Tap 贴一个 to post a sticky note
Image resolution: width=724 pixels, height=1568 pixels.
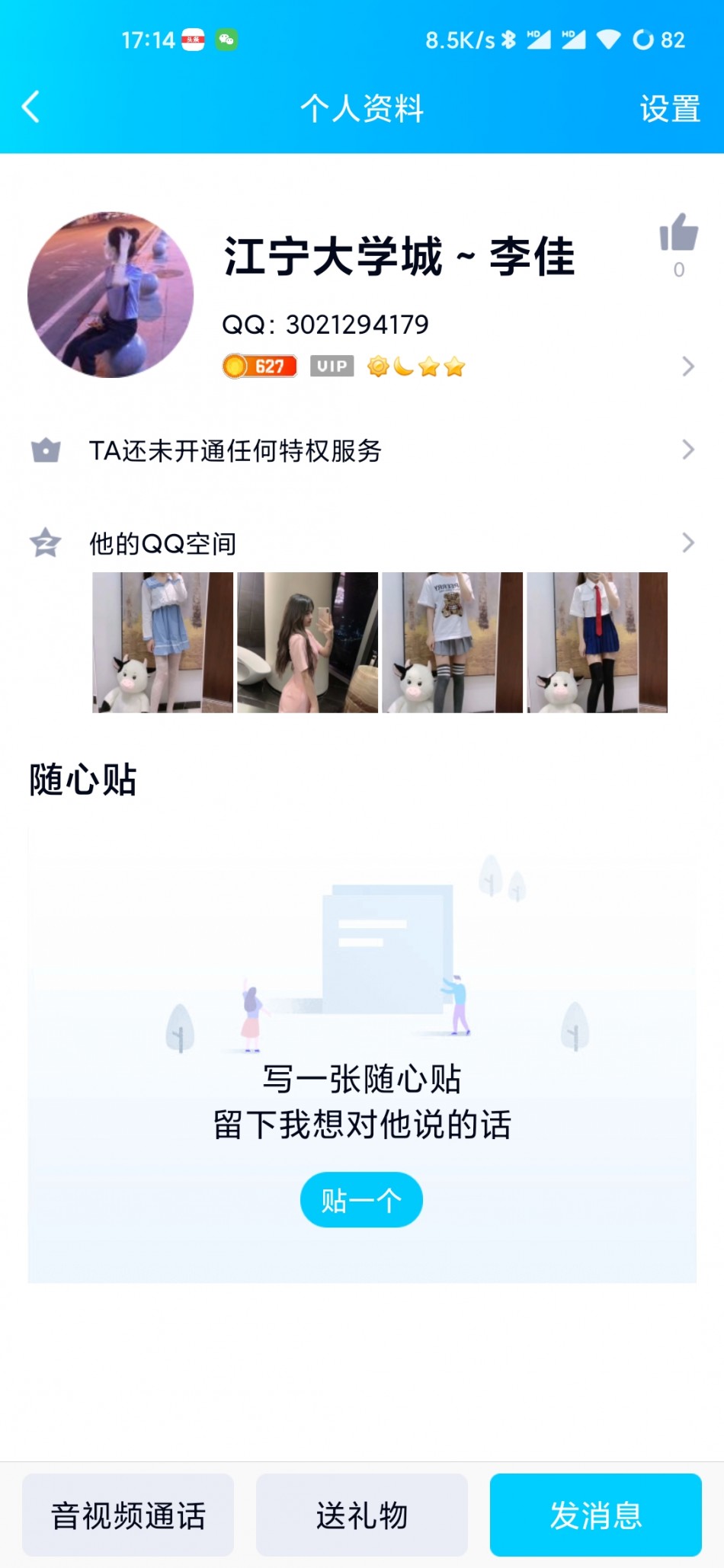pos(361,1200)
